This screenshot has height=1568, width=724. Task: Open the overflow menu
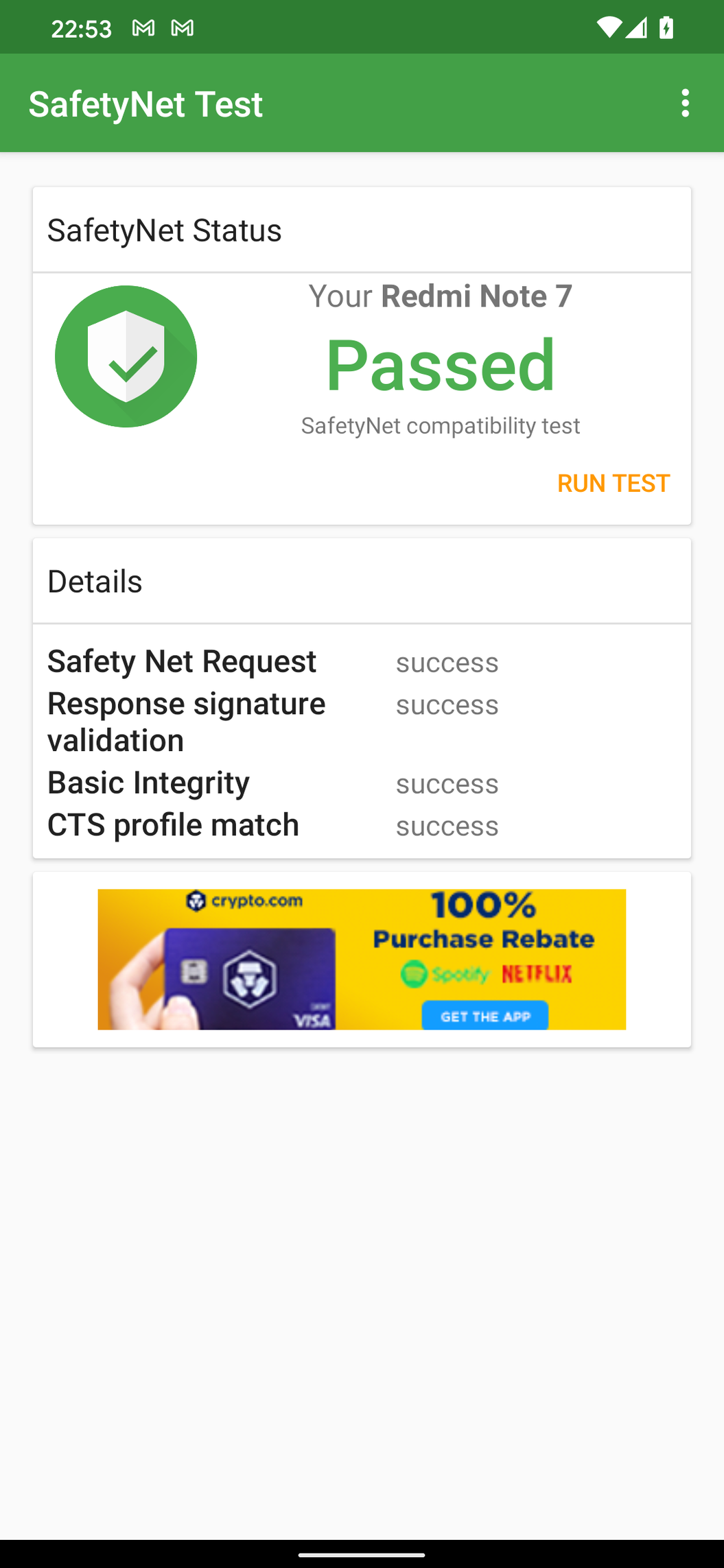tap(685, 104)
